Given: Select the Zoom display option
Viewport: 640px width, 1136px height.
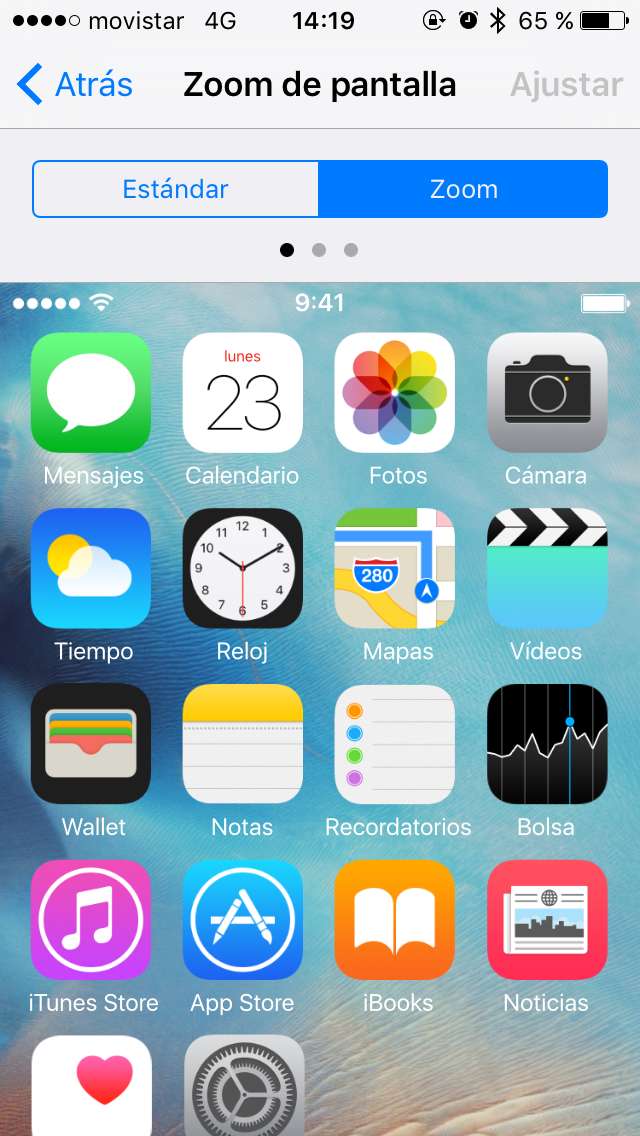Looking at the screenshot, I should point(463,189).
